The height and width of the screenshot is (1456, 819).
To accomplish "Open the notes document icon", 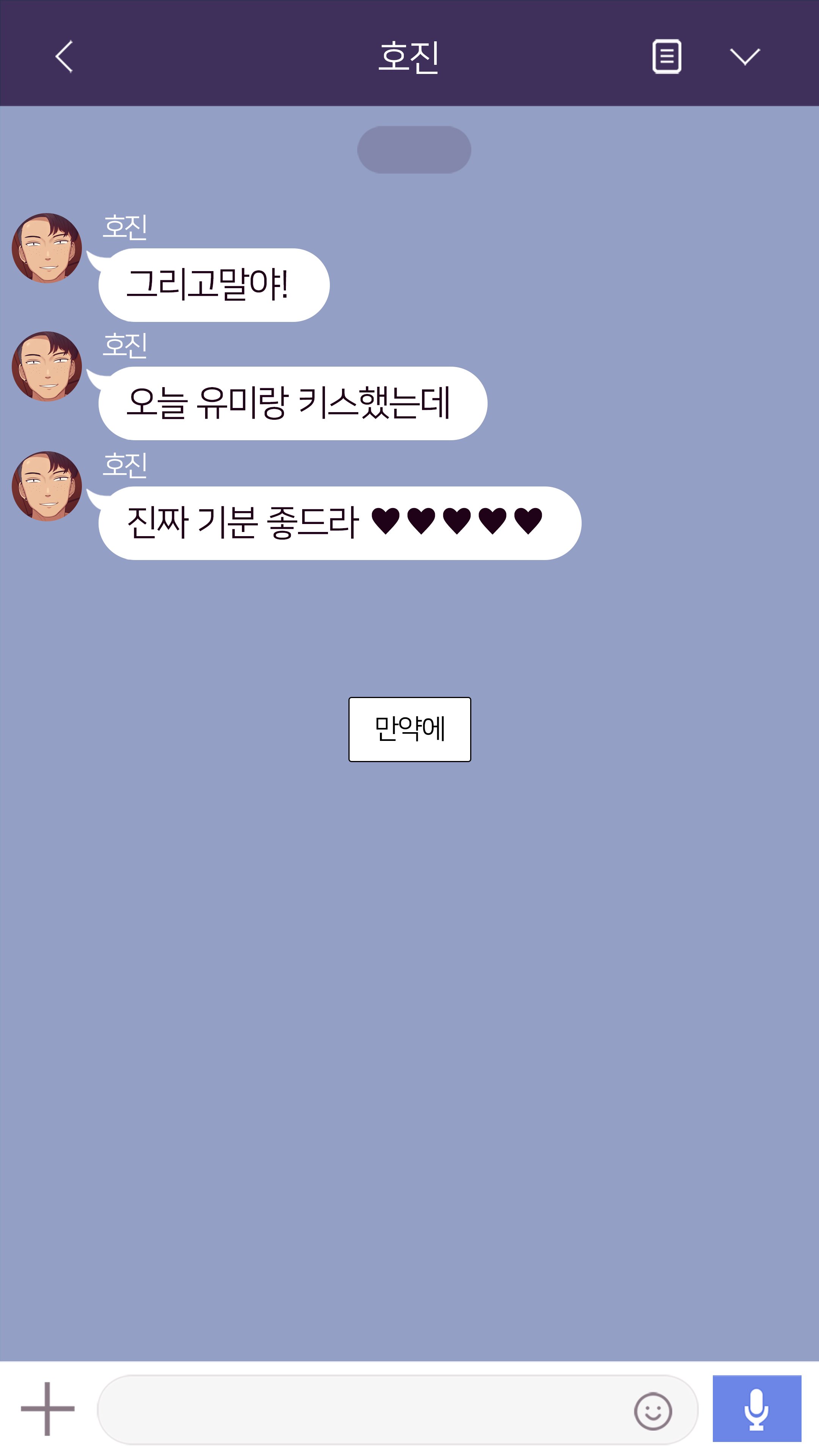I will coord(667,56).
